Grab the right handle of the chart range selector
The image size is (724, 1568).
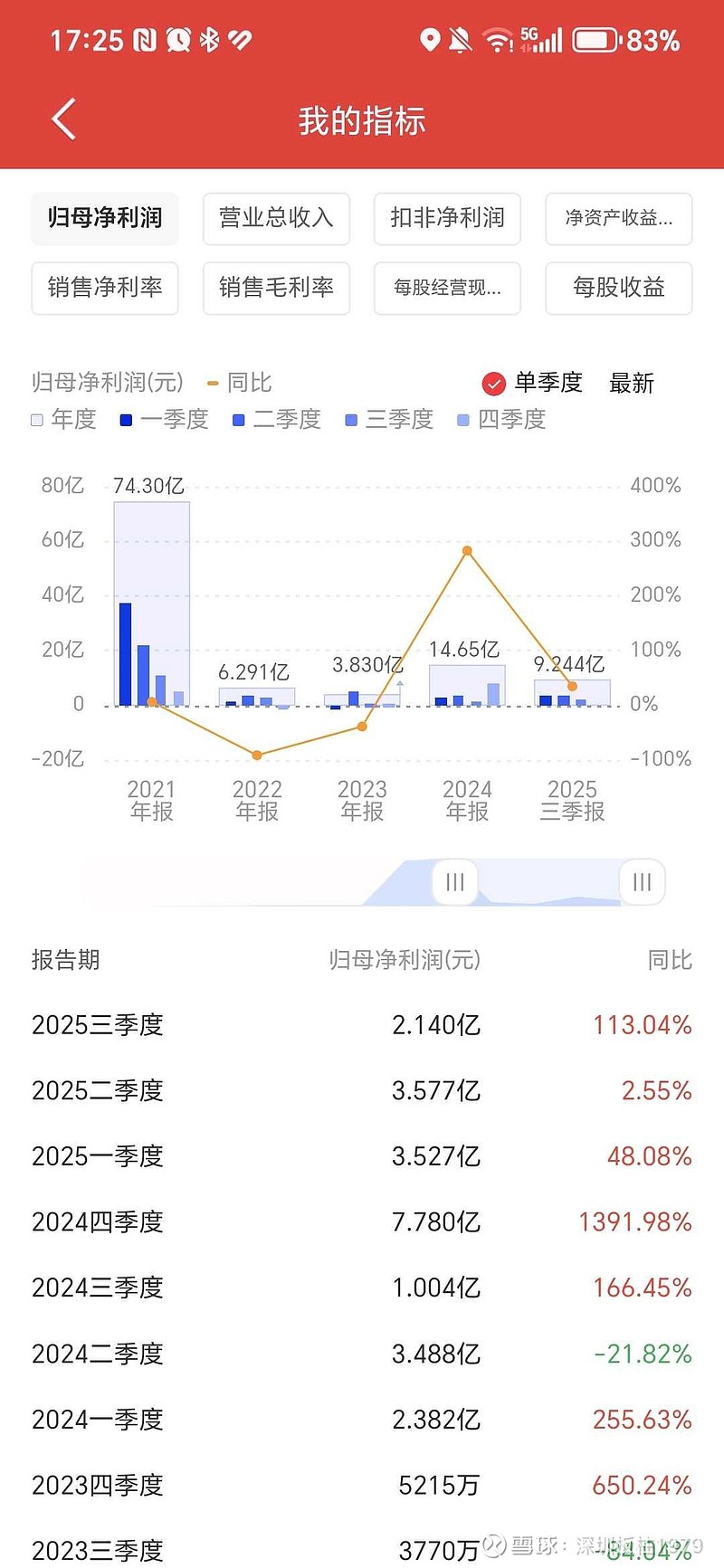(x=642, y=881)
